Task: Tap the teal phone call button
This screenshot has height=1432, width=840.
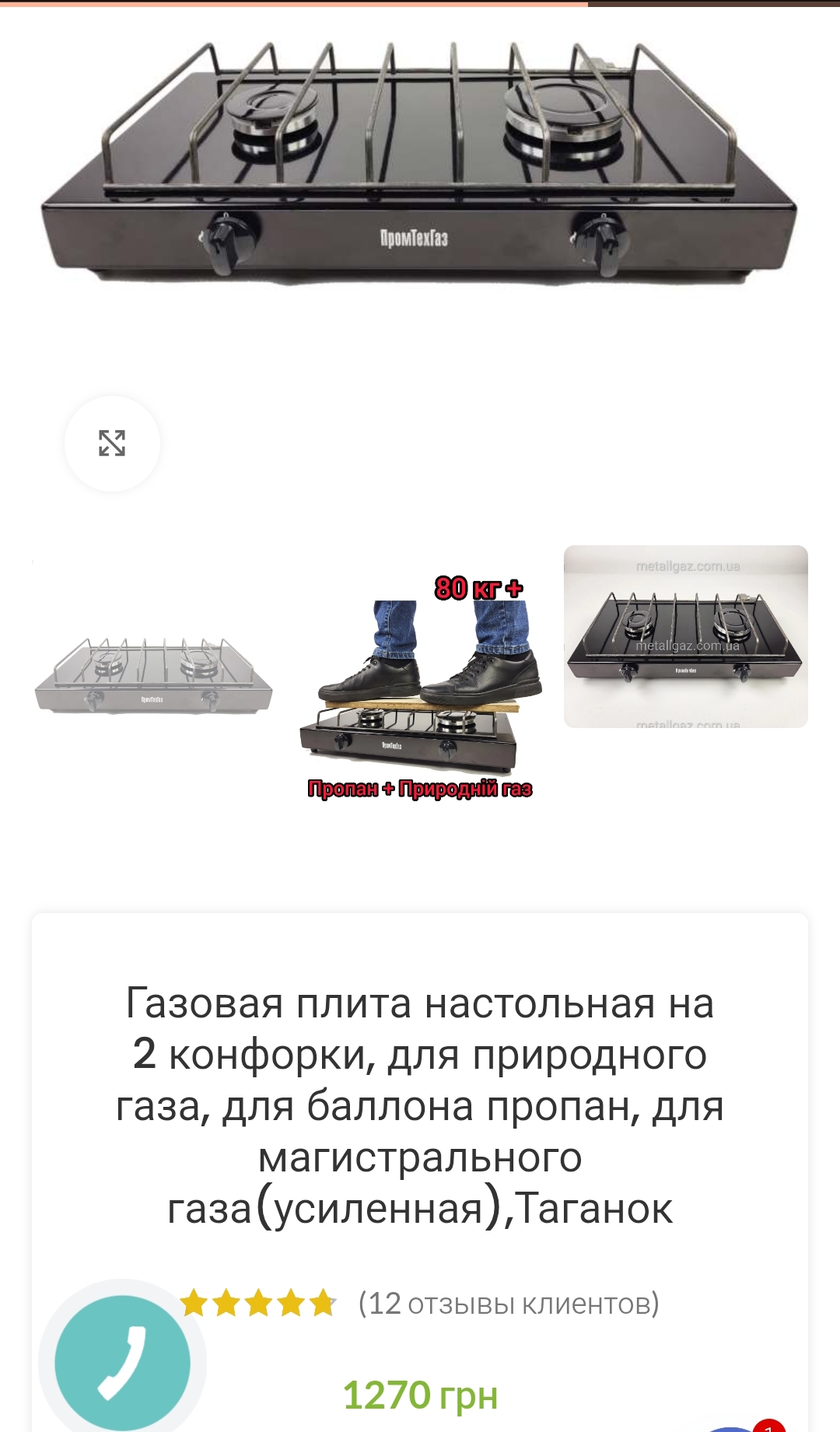Action: (x=123, y=1361)
